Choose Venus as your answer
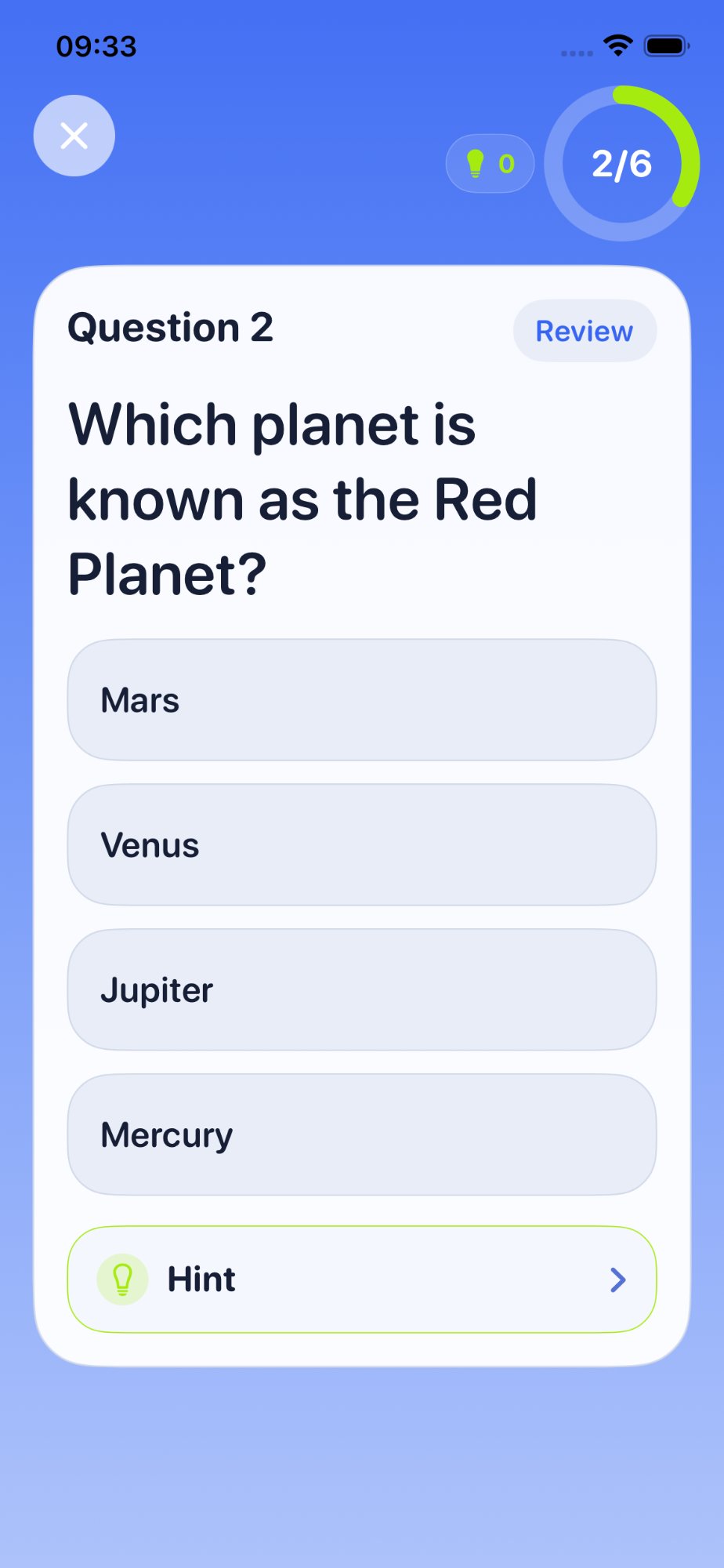Screen dimensions: 724x1568 click(x=360, y=844)
